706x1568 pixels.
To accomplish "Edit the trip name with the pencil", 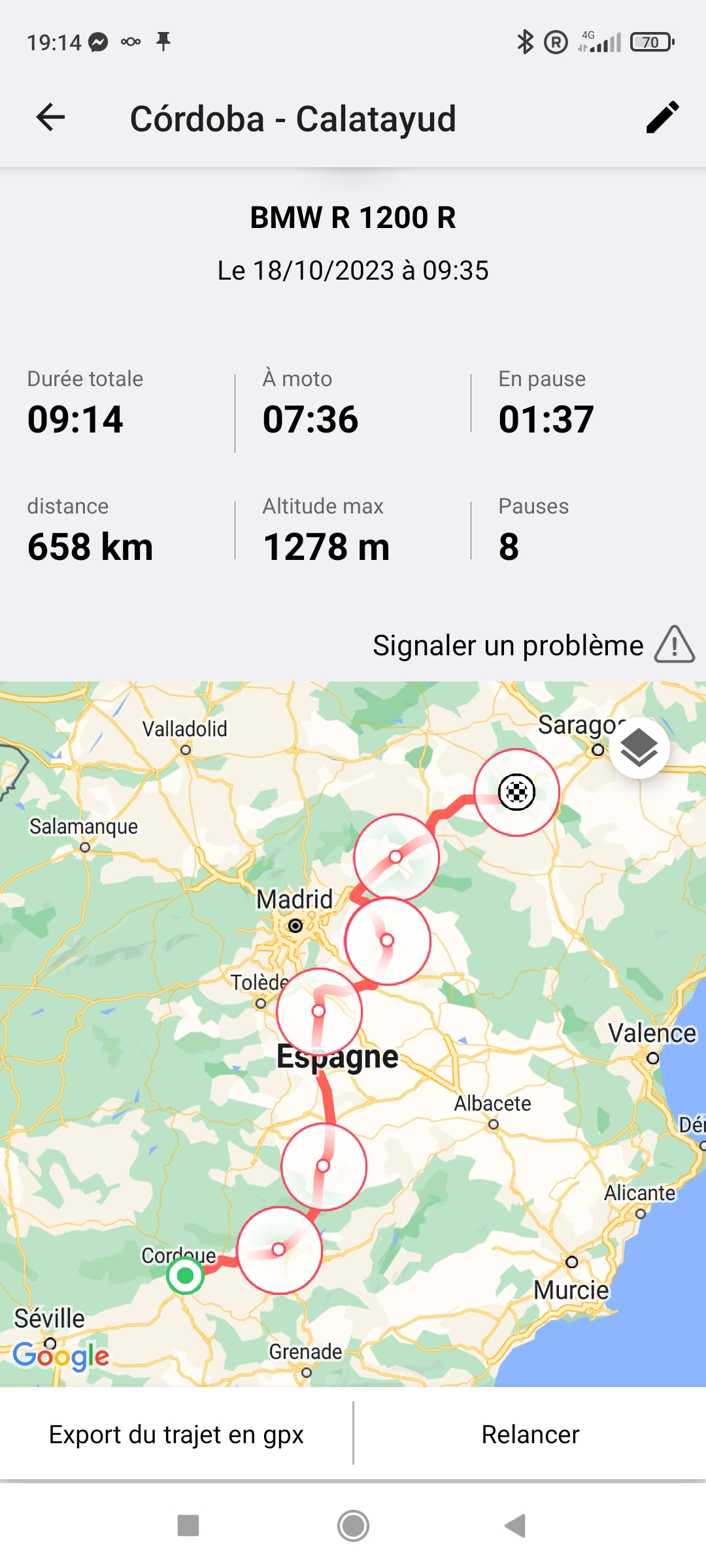I will tap(662, 118).
